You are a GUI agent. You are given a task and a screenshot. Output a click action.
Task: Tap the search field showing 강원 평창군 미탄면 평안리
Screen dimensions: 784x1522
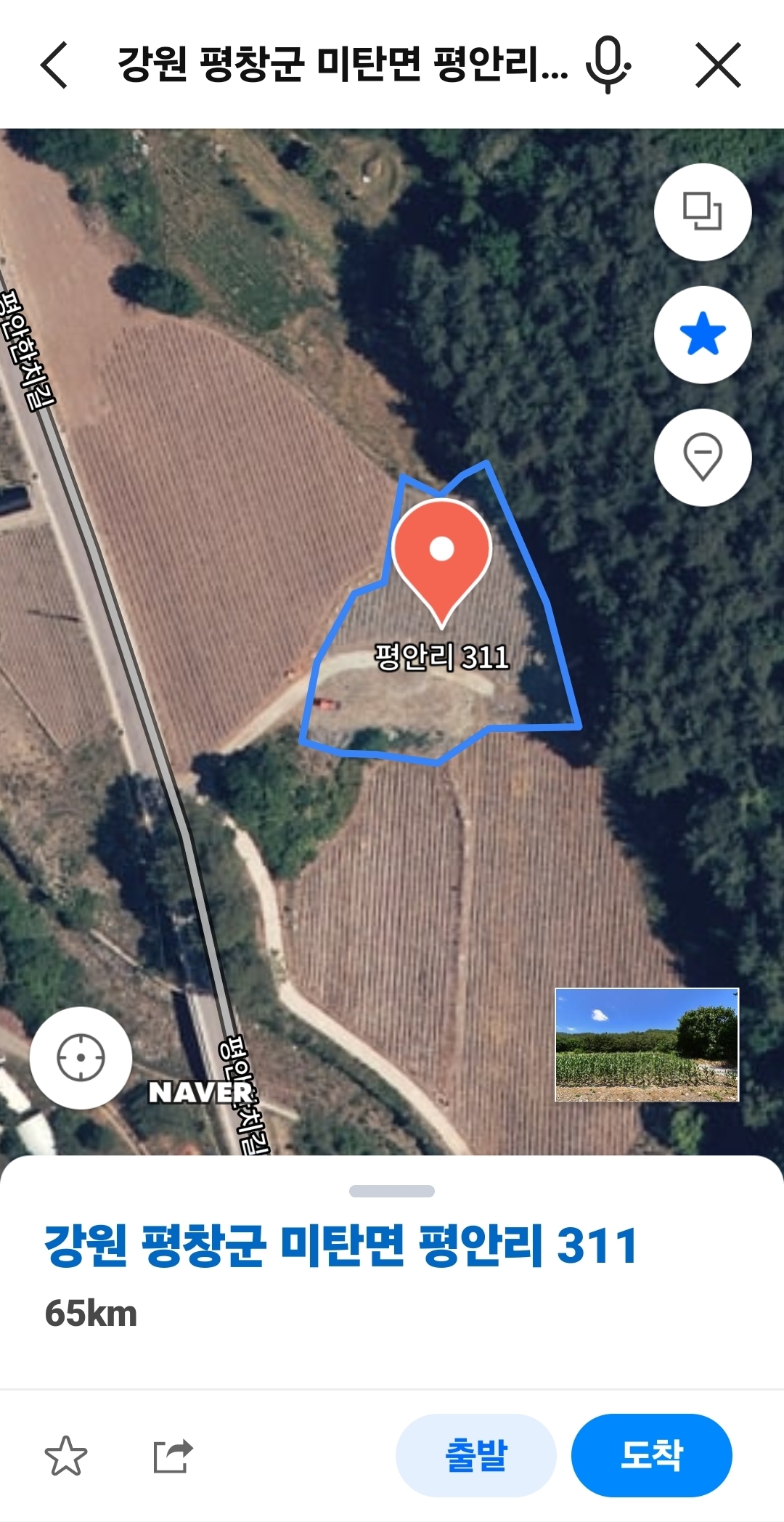point(343,65)
